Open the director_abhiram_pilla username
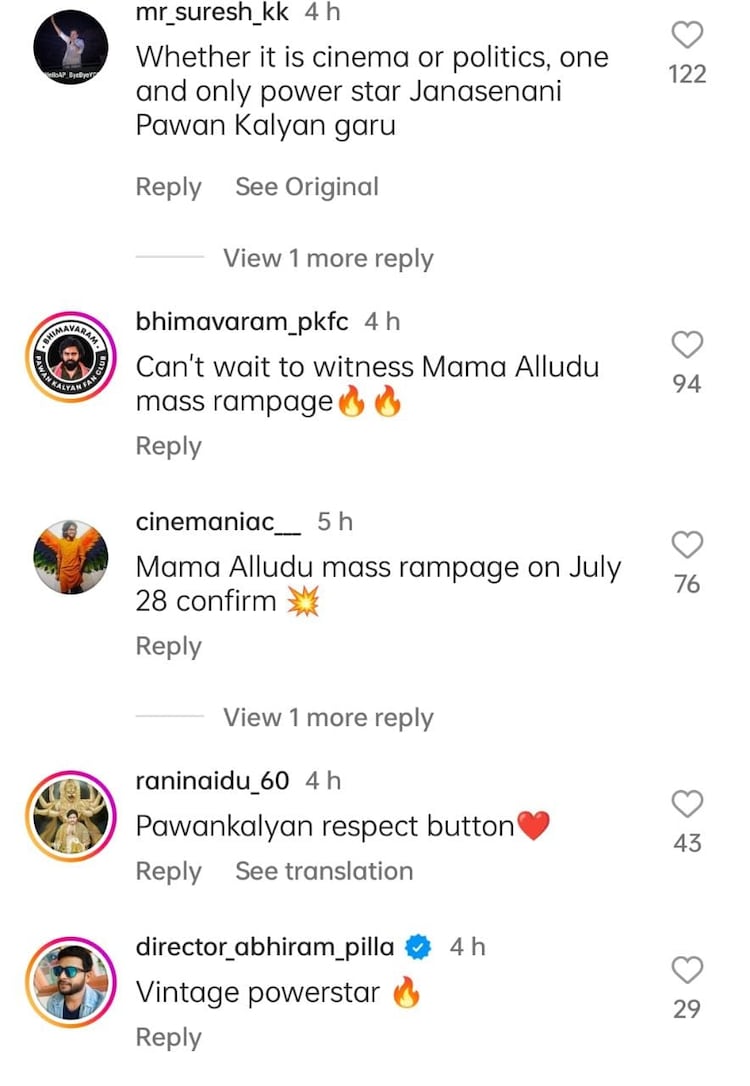 pyautogui.click(x=268, y=946)
